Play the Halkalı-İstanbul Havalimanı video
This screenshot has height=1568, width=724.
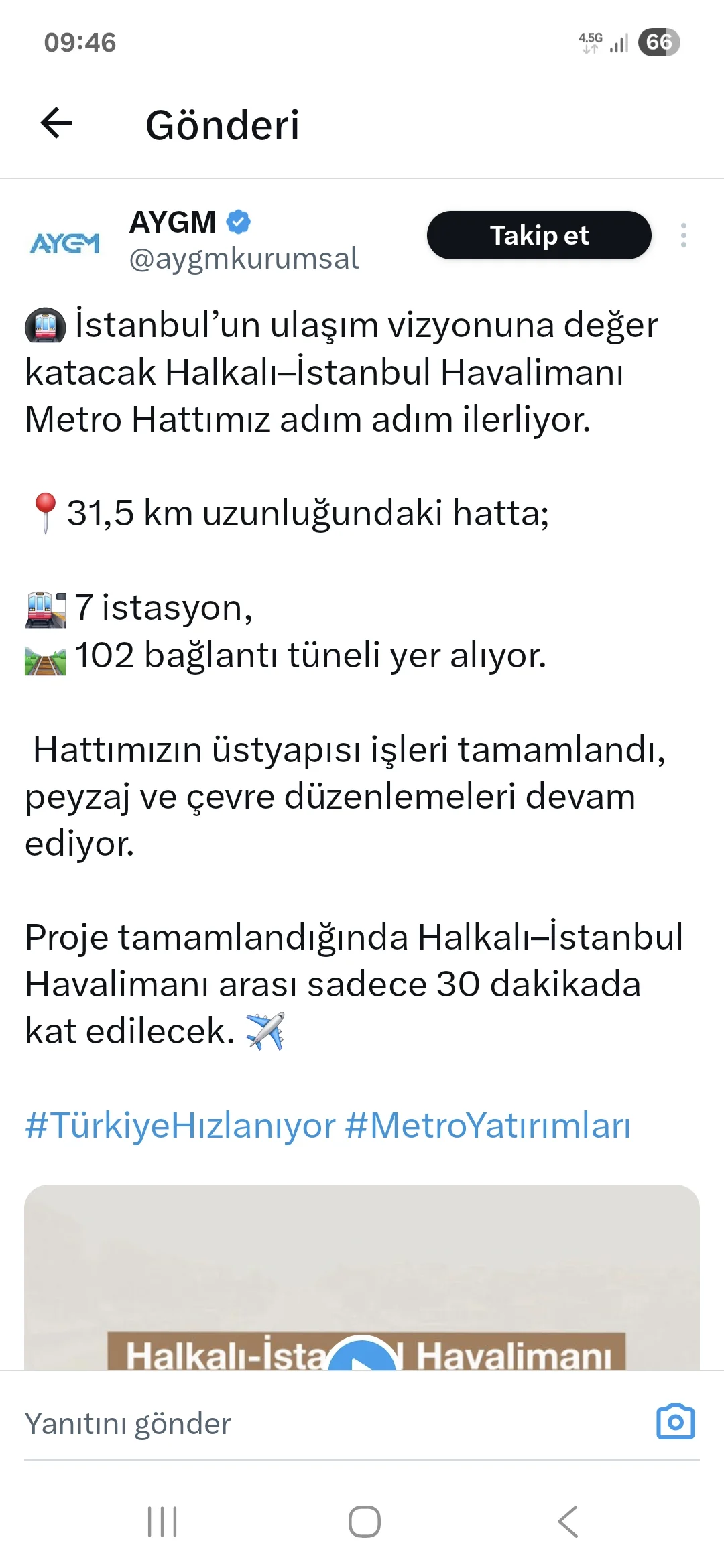pos(363,1355)
